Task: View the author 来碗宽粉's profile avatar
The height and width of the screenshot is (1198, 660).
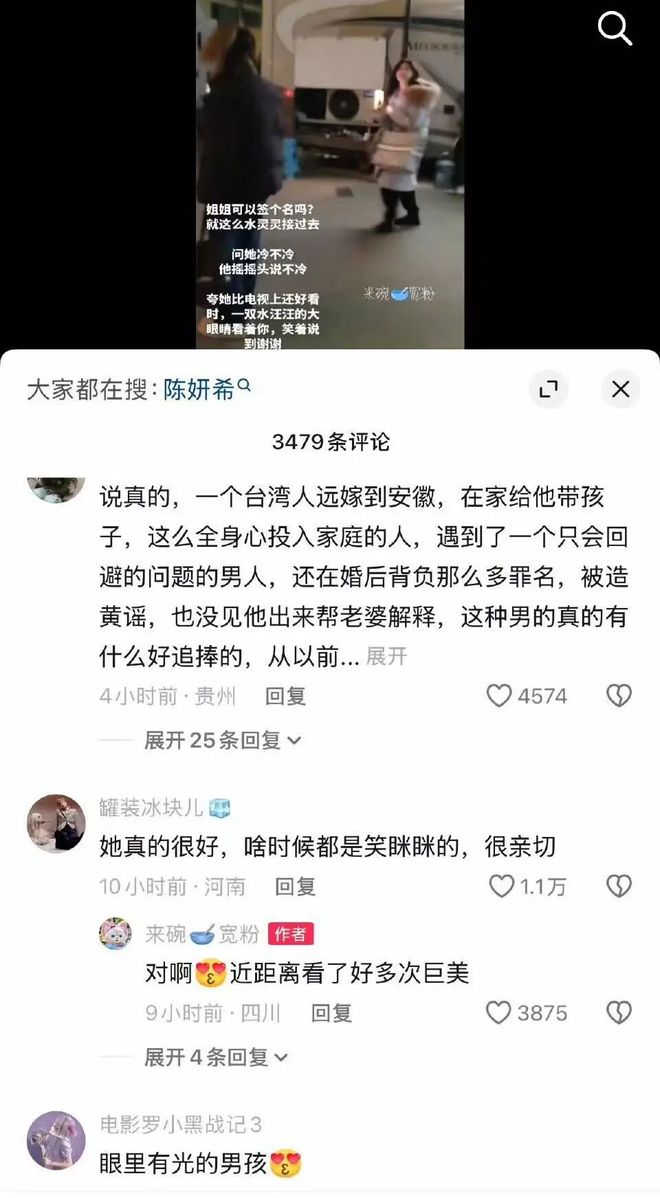Action: 116,934
